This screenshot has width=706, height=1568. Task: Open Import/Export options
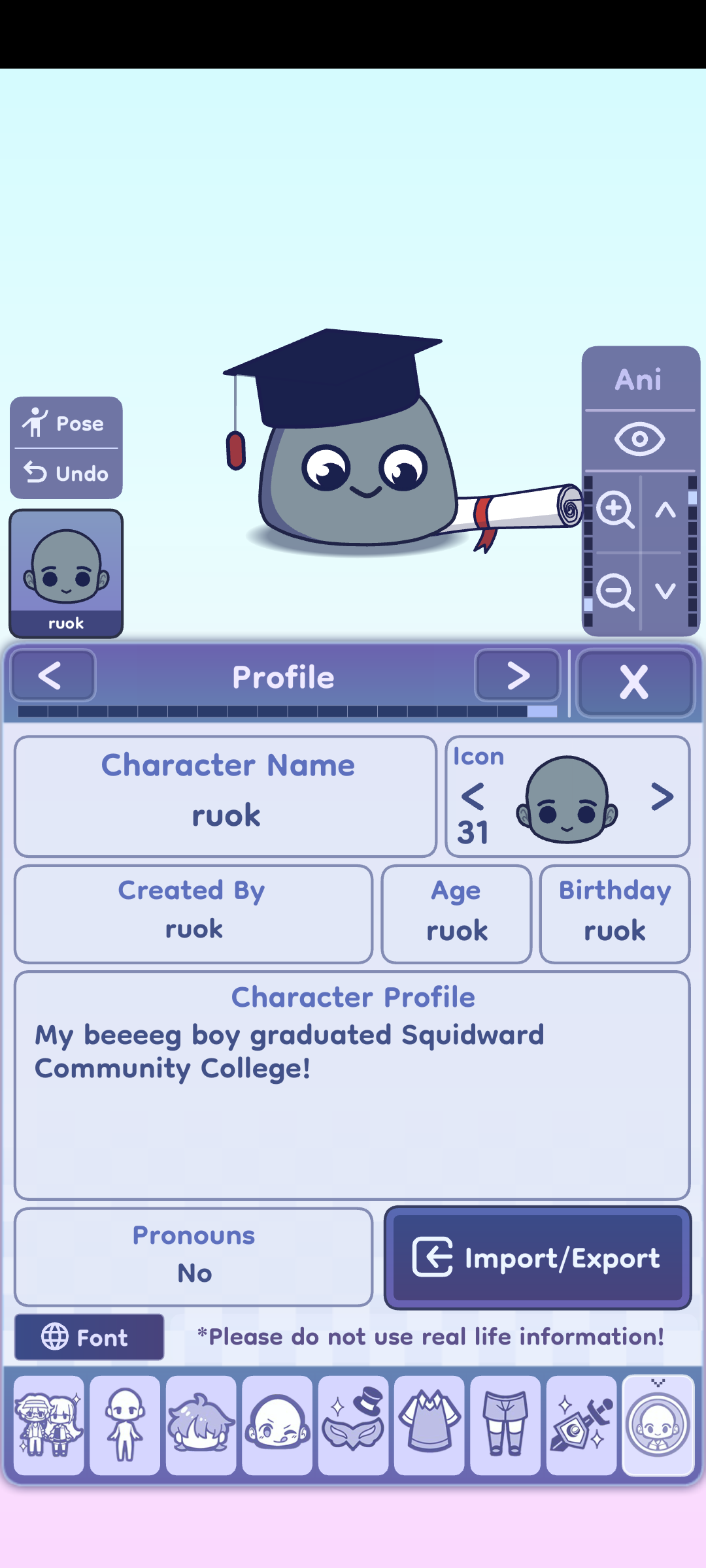[537, 1258]
